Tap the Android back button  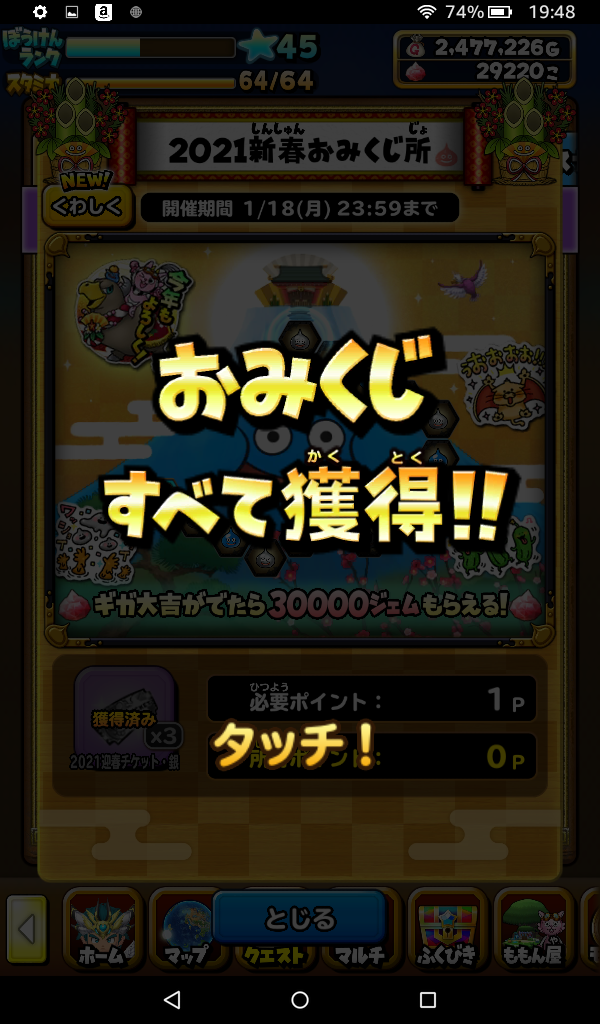171,999
